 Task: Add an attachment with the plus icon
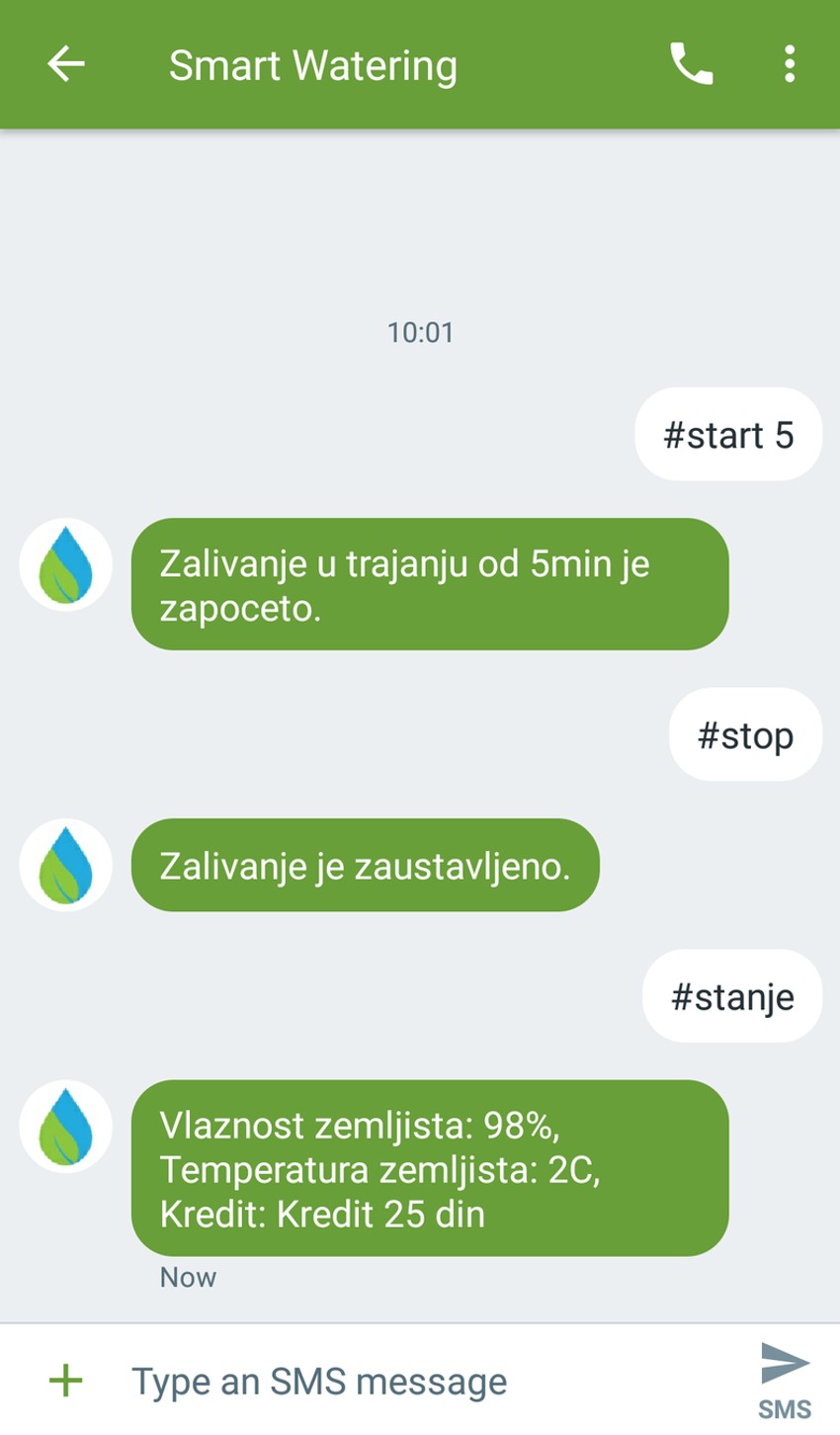(x=66, y=1380)
